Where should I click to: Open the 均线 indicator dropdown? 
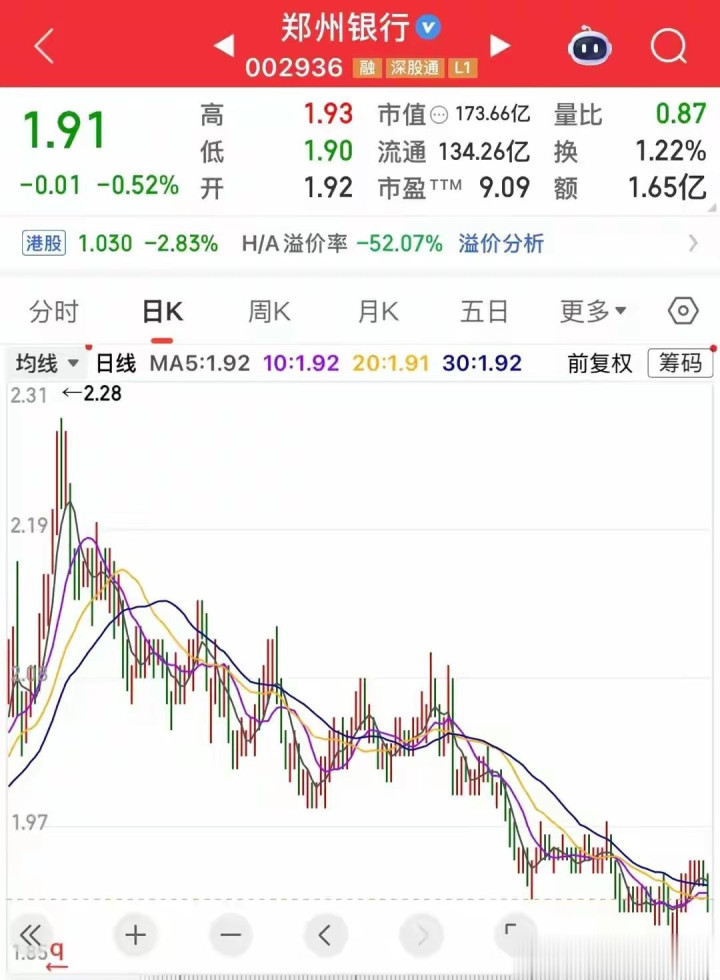coord(47,364)
